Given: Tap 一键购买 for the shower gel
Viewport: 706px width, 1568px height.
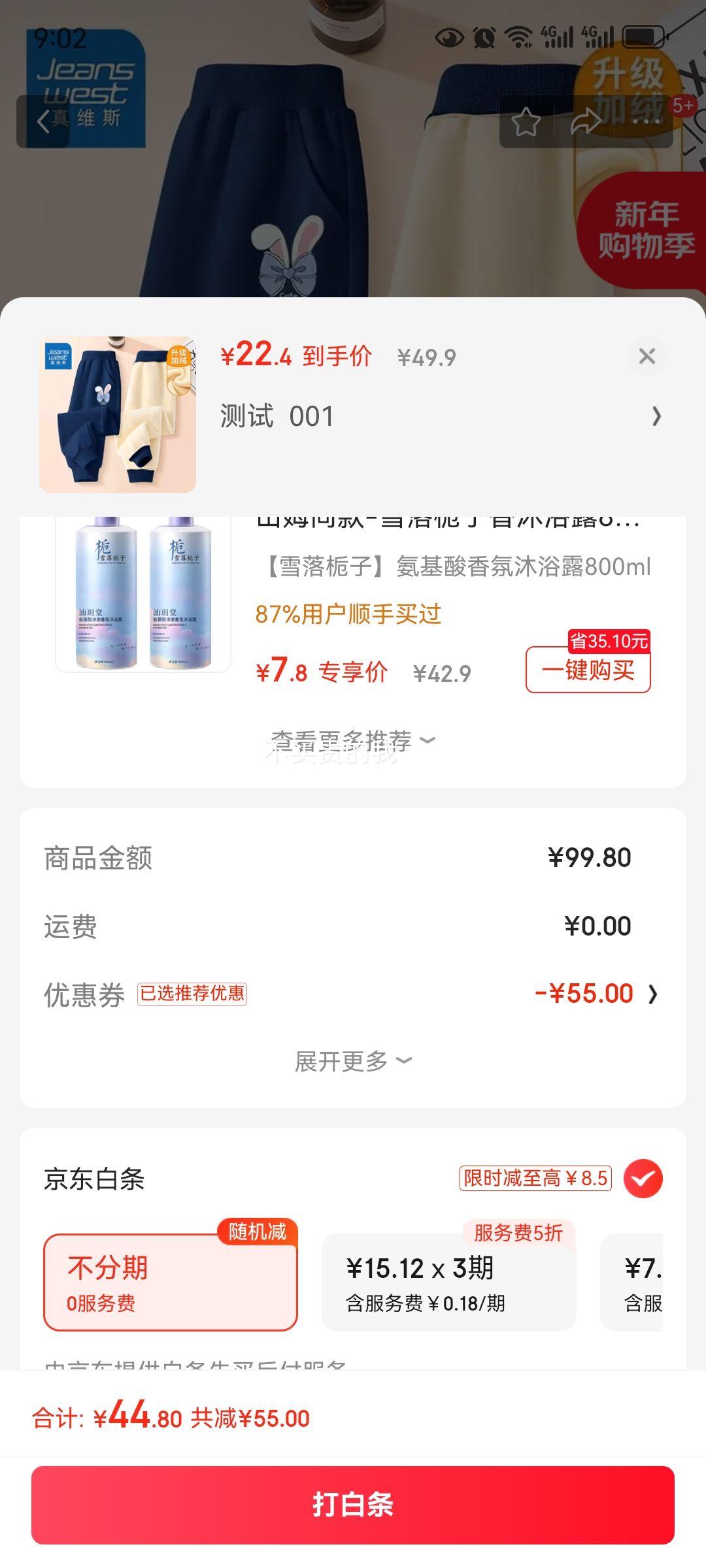Looking at the screenshot, I should pyautogui.click(x=588, y=670).
